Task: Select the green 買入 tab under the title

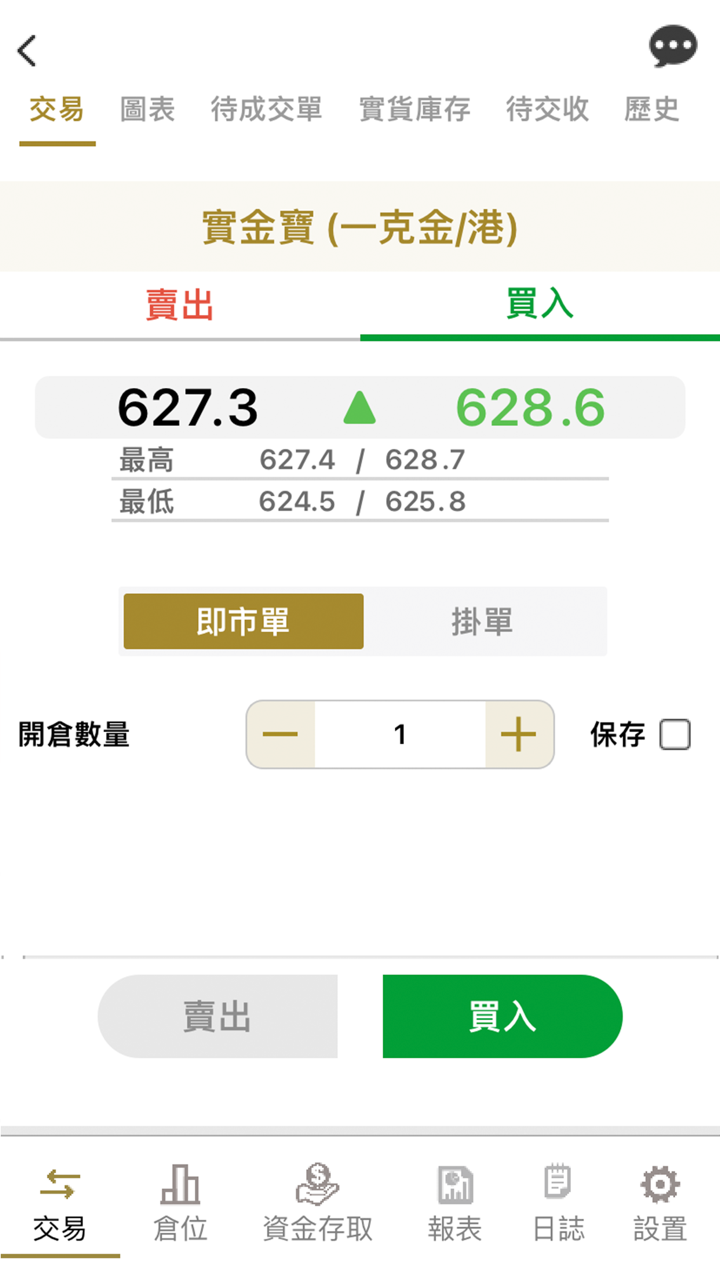Action: tap(540, 306)
